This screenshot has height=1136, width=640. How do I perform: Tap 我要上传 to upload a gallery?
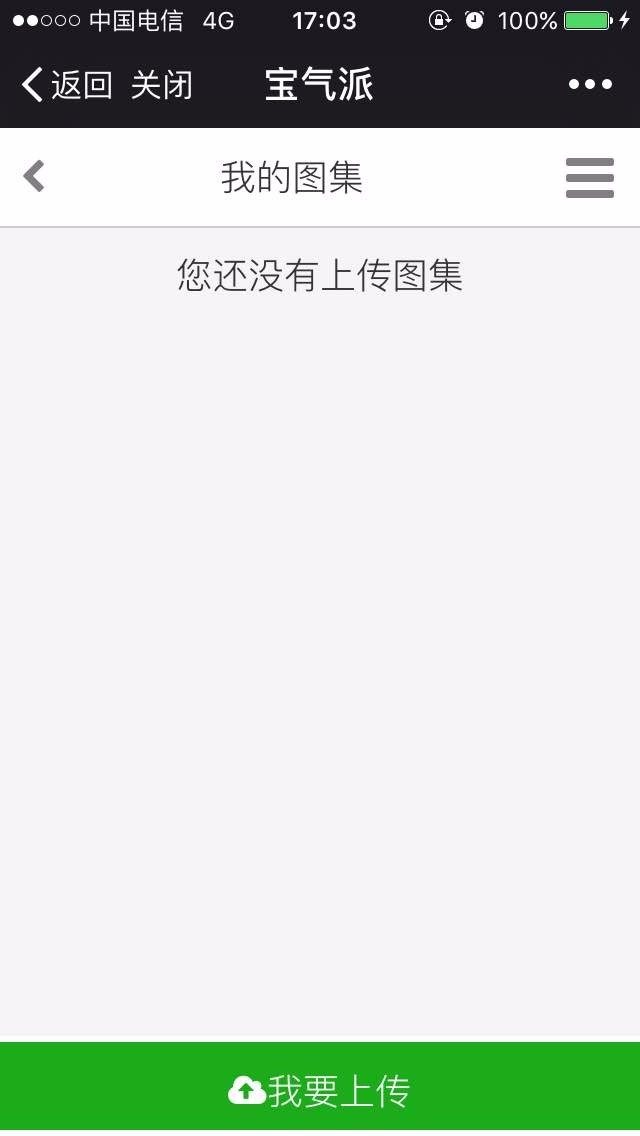(320, 1089)
